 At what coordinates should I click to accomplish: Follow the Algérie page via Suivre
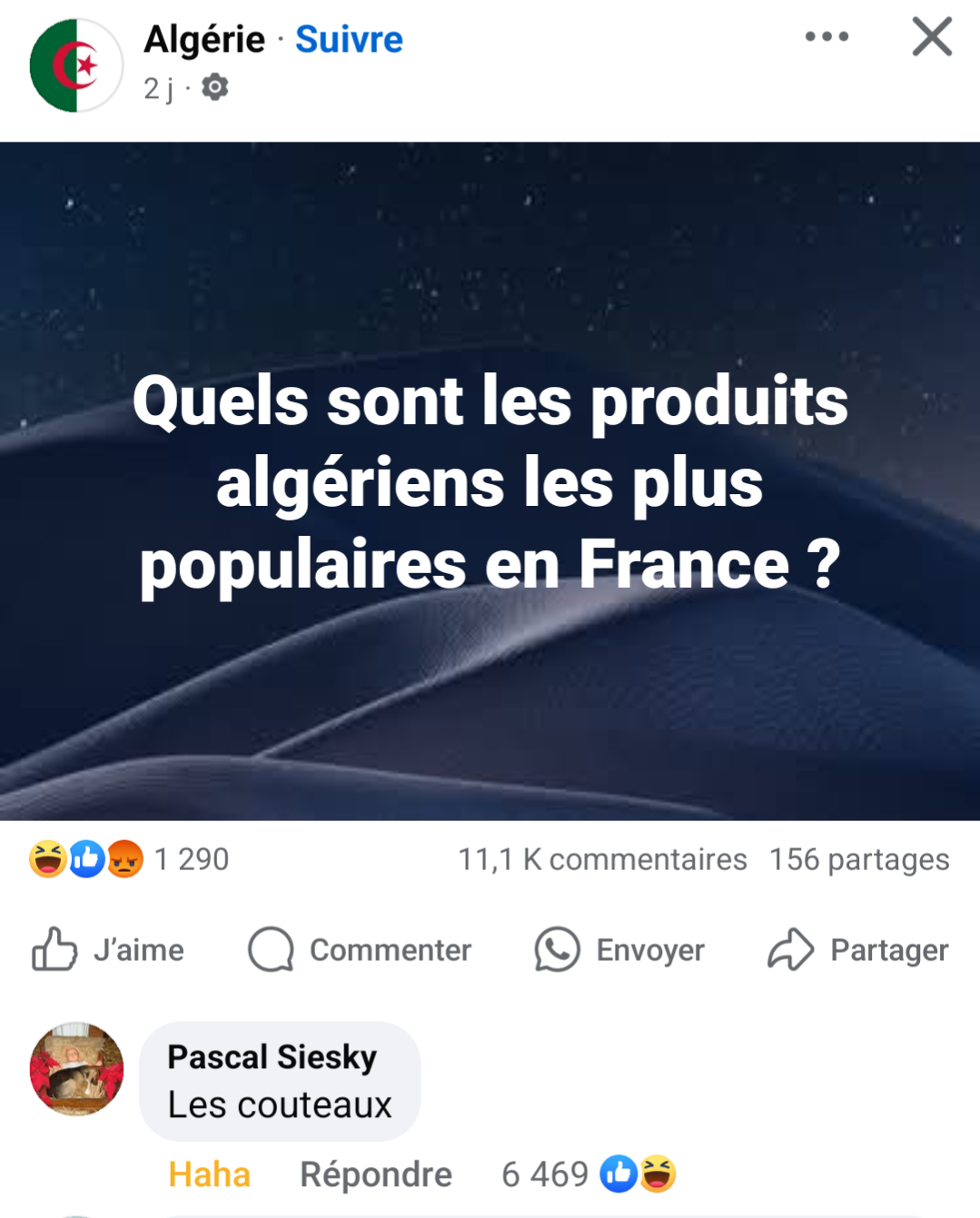coord(349,39)
